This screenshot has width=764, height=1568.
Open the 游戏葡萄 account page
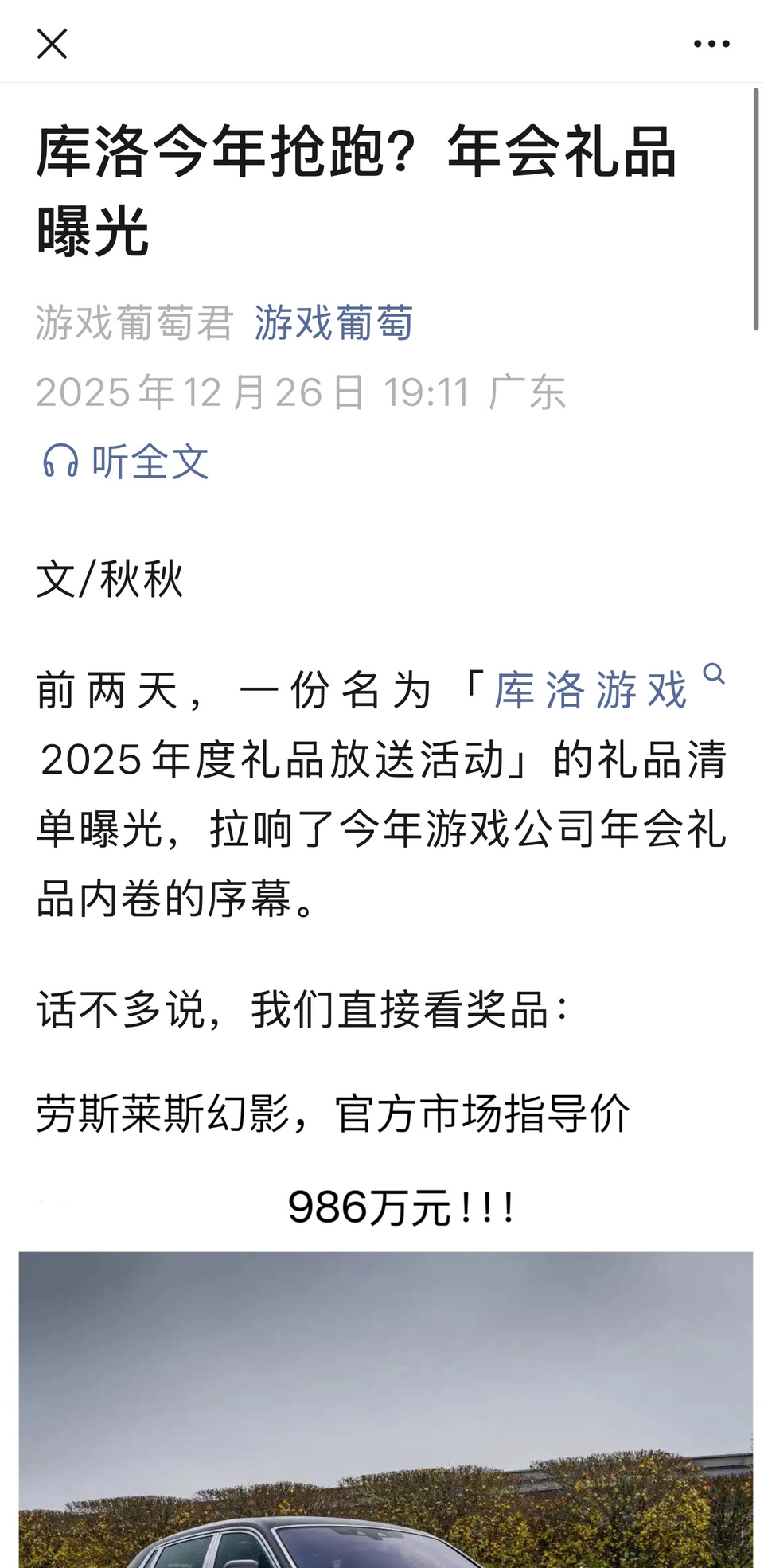[x=333, y=322]
